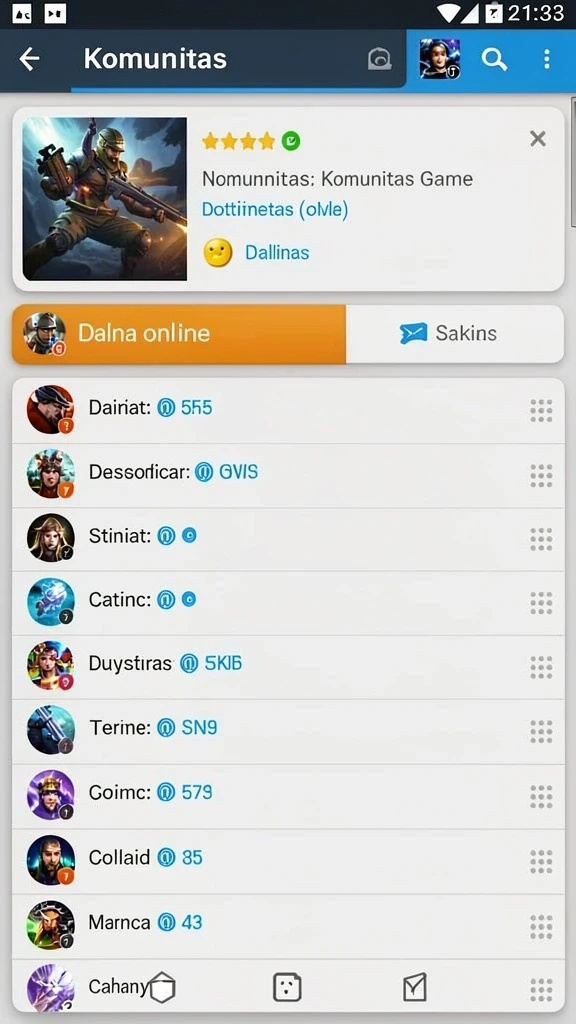
Task: Open the Catinc entry
Action: [x=288, y=602]
